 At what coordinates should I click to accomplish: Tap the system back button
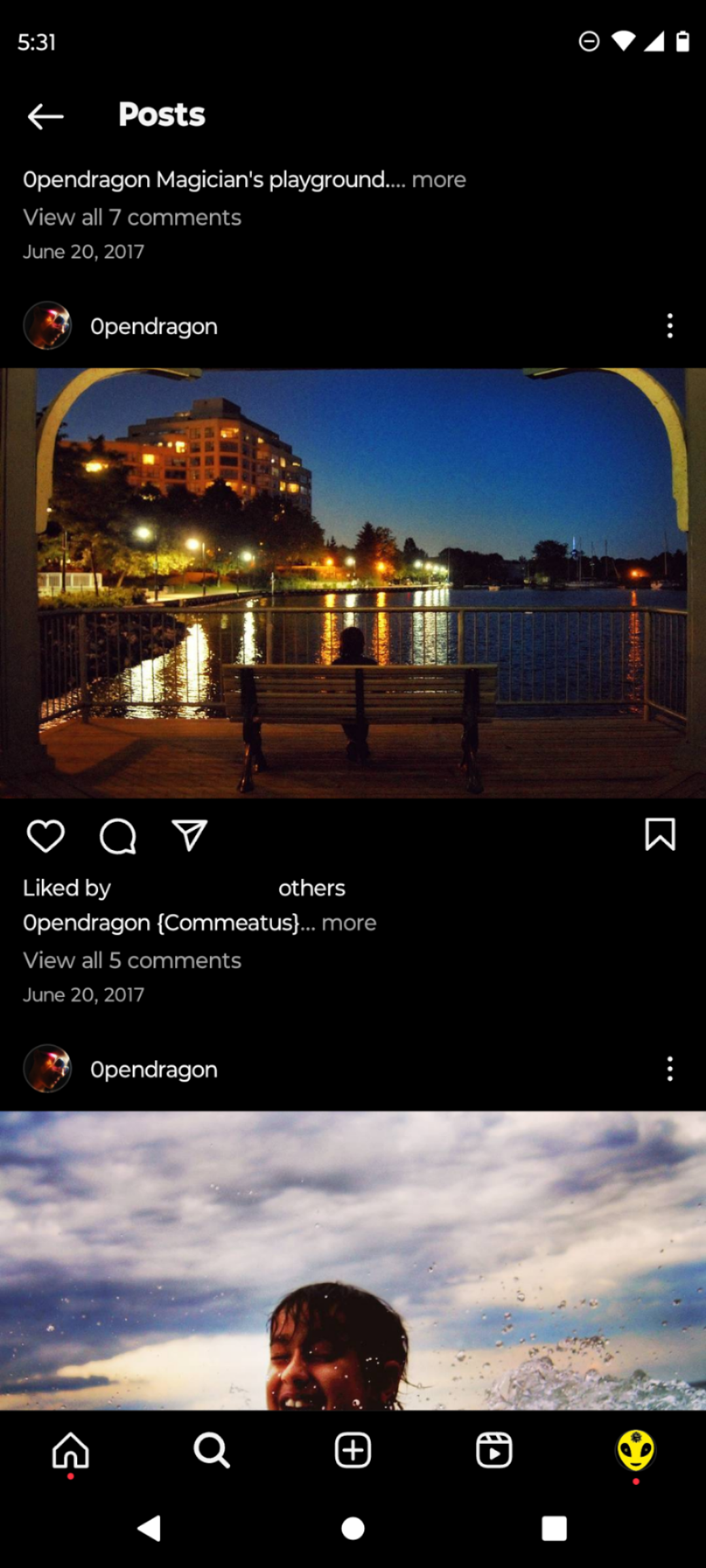[149, 1528]
